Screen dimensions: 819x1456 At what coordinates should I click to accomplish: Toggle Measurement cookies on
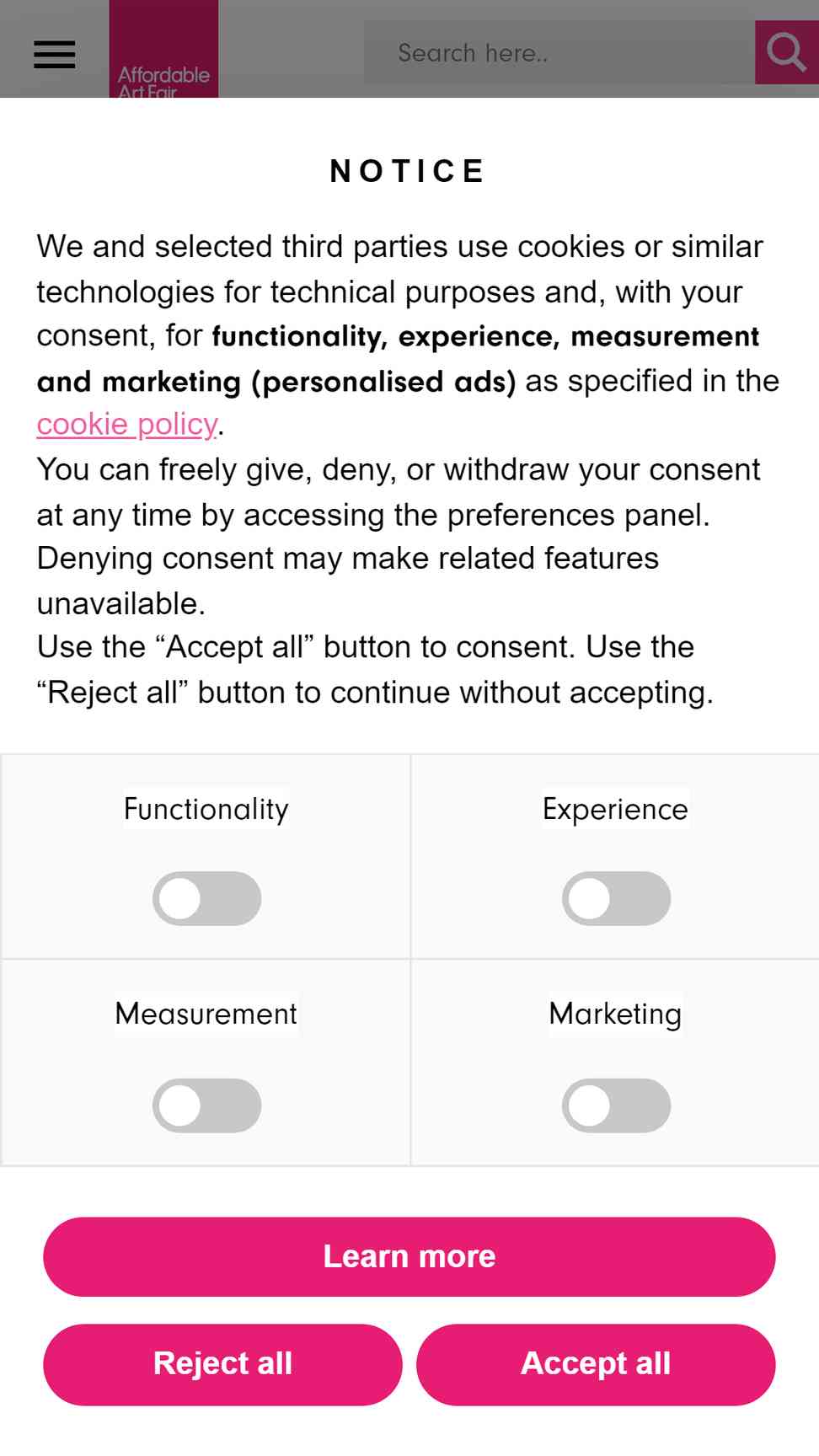click(206, 1105)
